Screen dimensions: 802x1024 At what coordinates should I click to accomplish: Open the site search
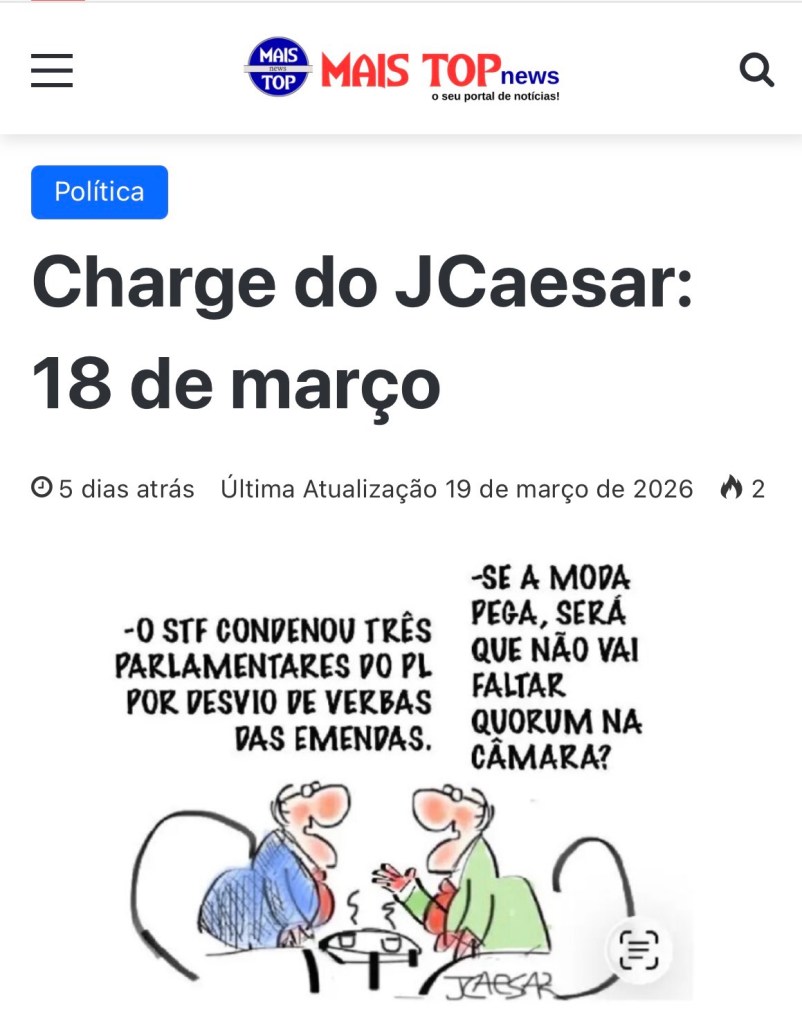tap(756, 71)
